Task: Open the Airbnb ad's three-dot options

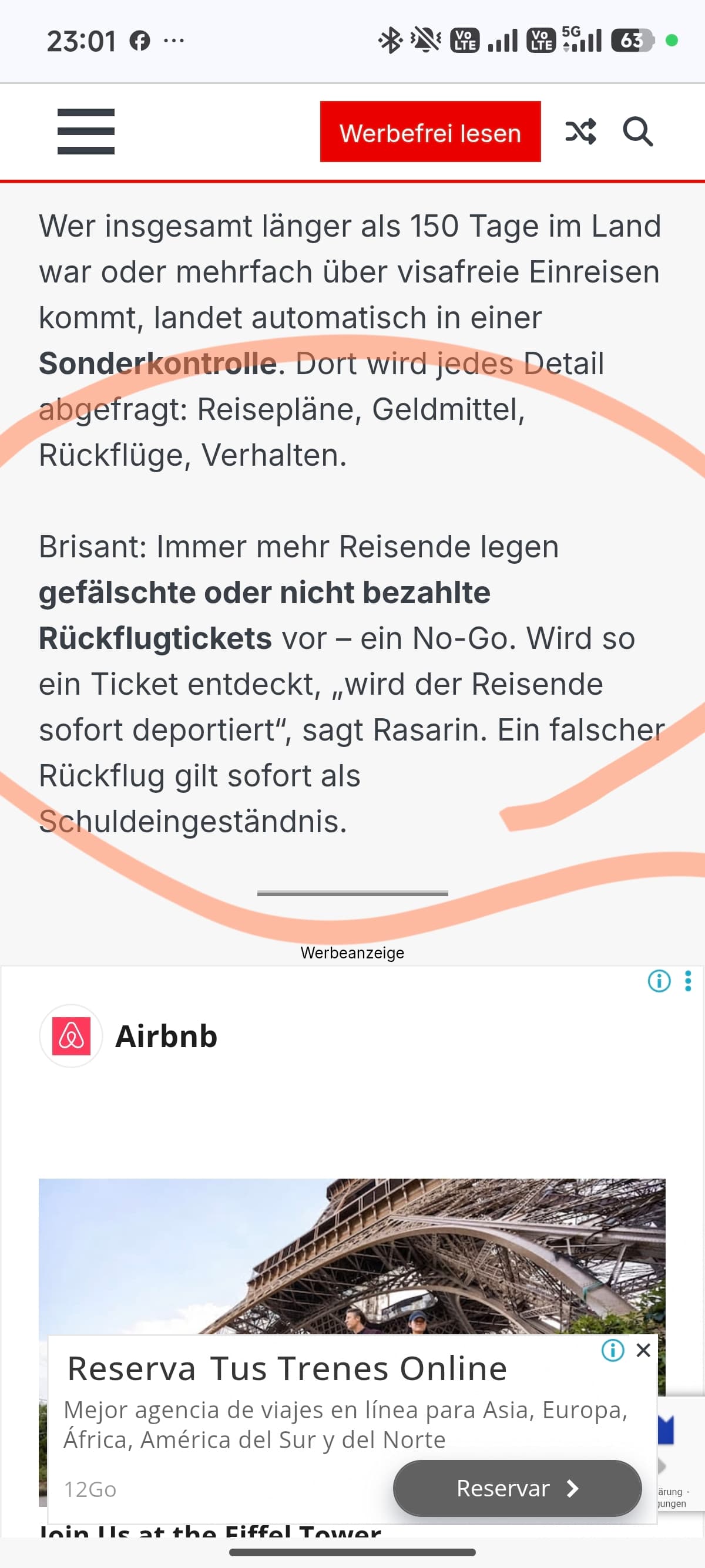Action: 688,981
